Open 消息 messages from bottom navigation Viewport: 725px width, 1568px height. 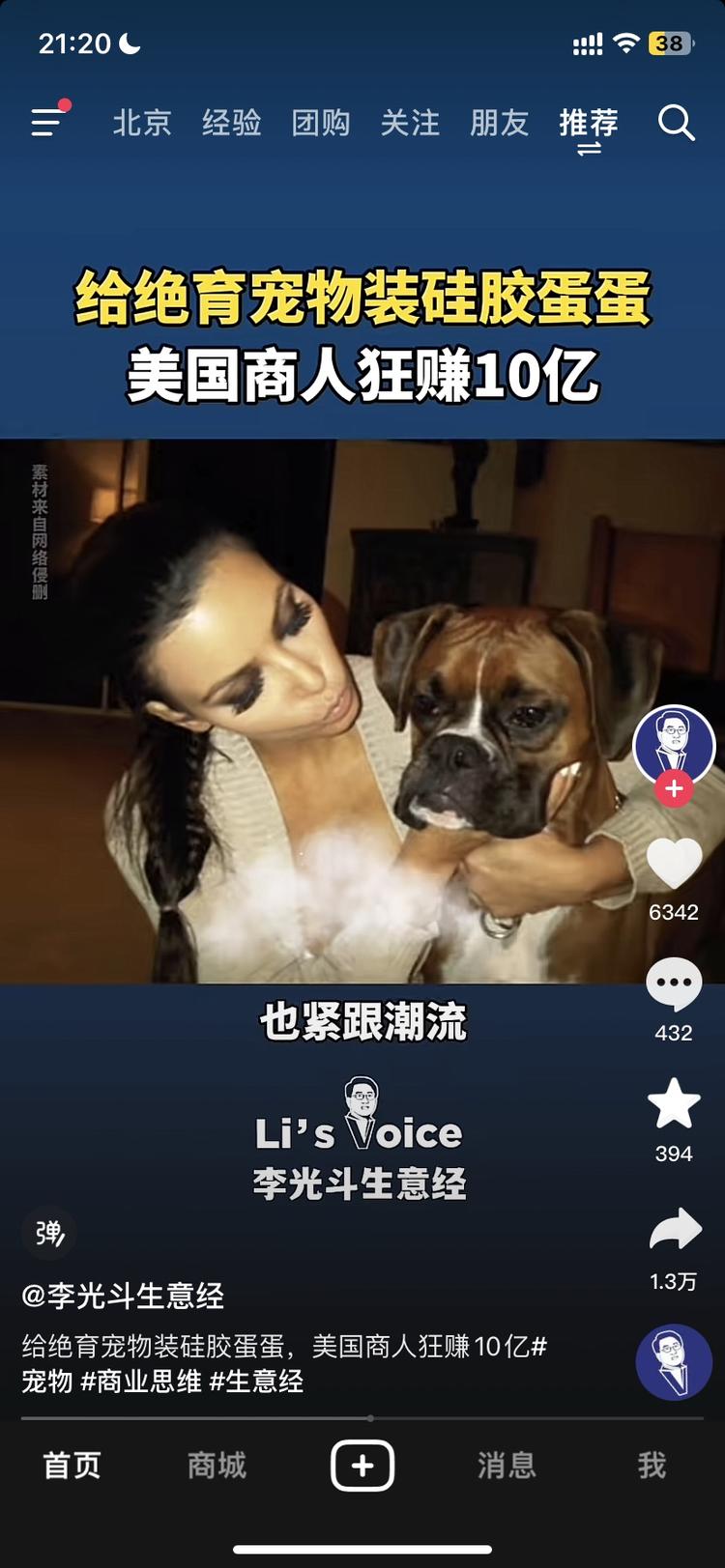pyautogui.click(x=507, y=1466)
